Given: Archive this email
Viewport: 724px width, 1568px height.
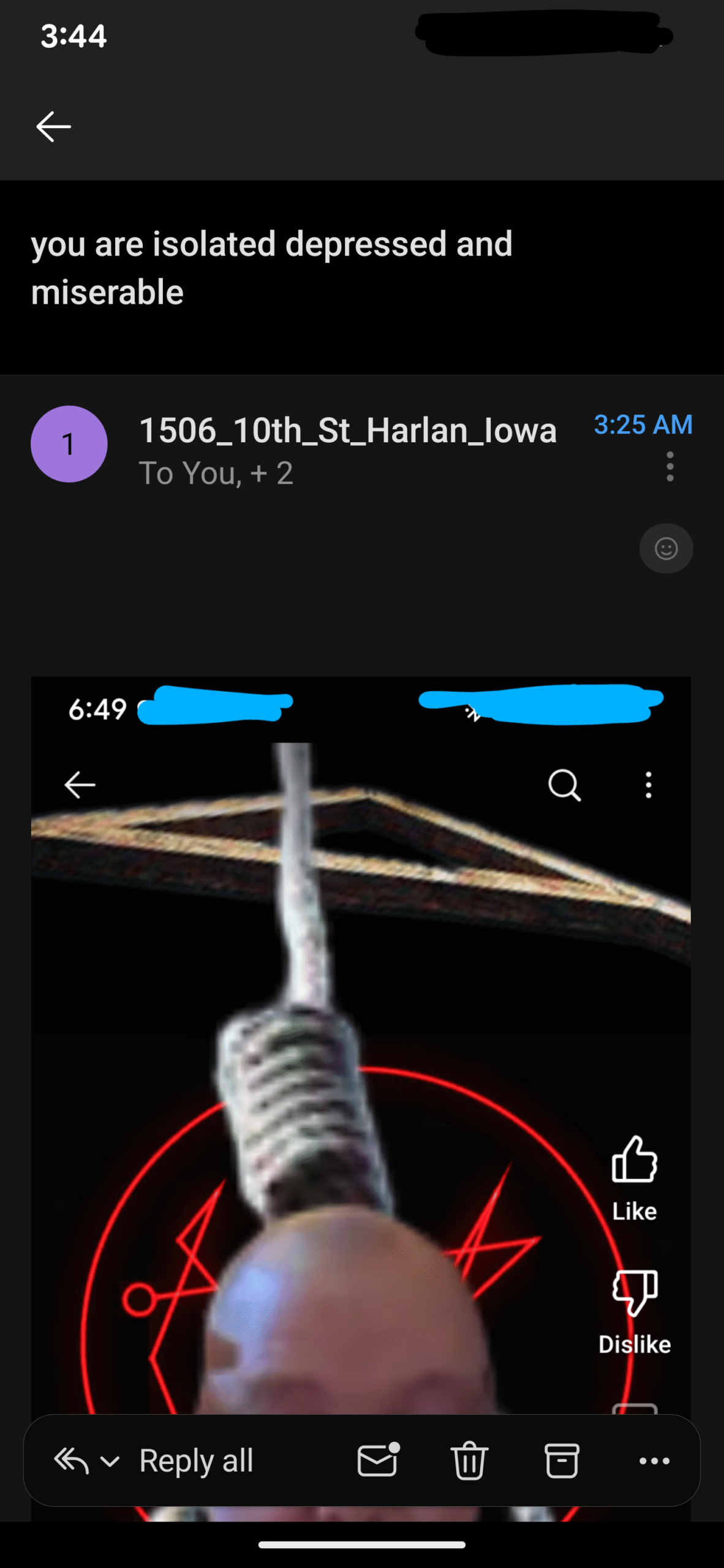Looking at the screenshot, I should [x=562, y=1461].
